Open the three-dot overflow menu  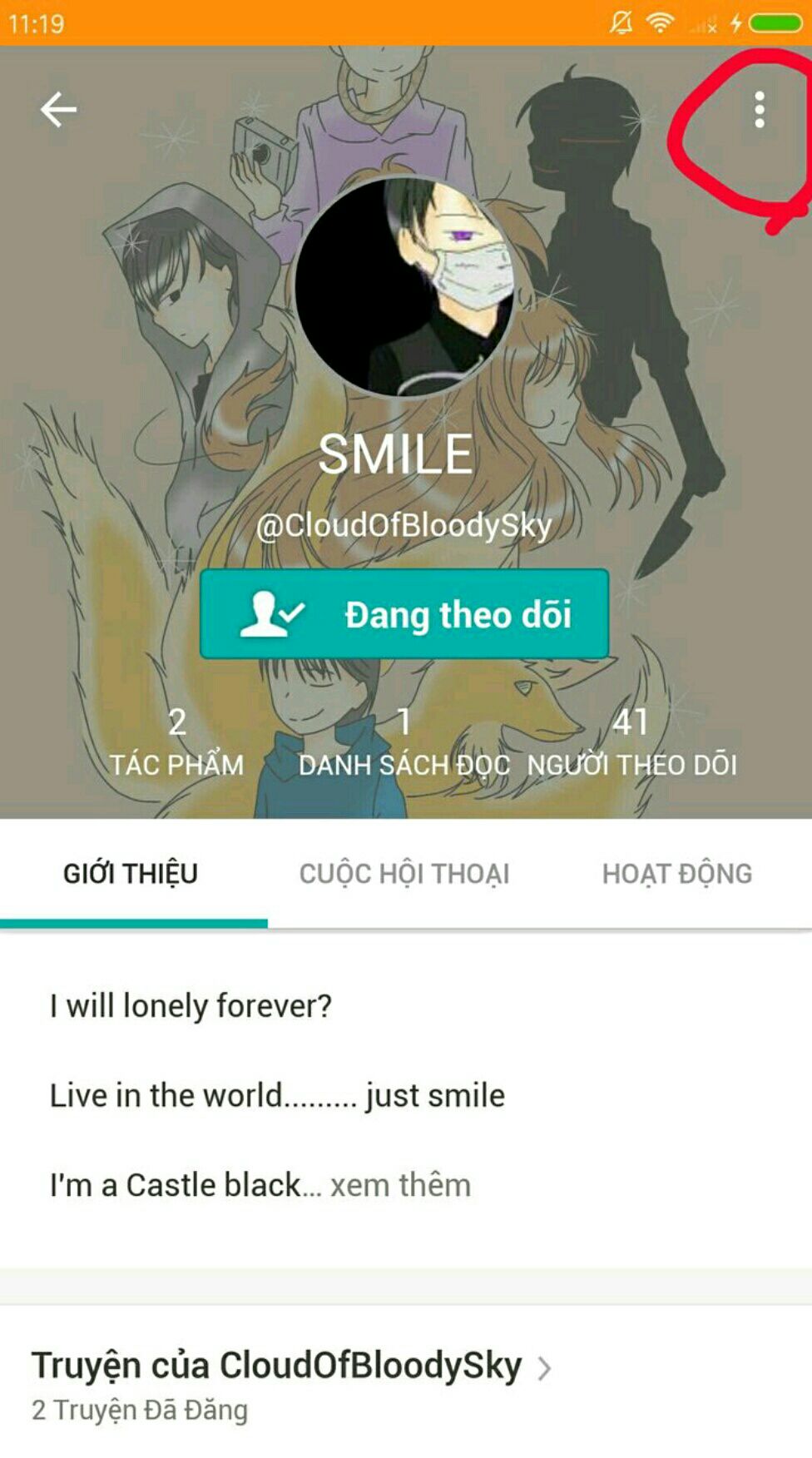759,110
